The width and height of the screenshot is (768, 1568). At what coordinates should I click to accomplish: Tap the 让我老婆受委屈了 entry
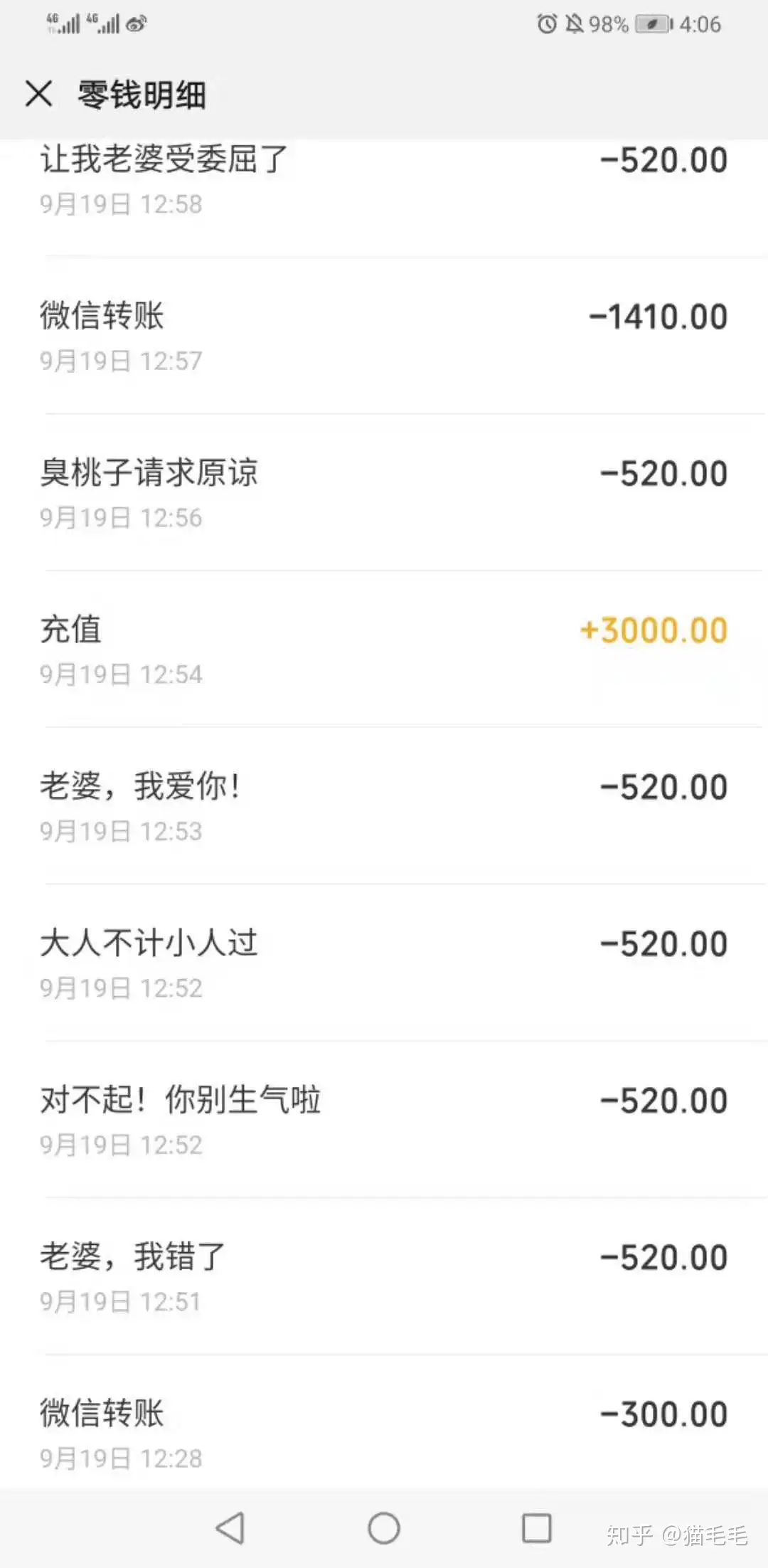[384, 178]
